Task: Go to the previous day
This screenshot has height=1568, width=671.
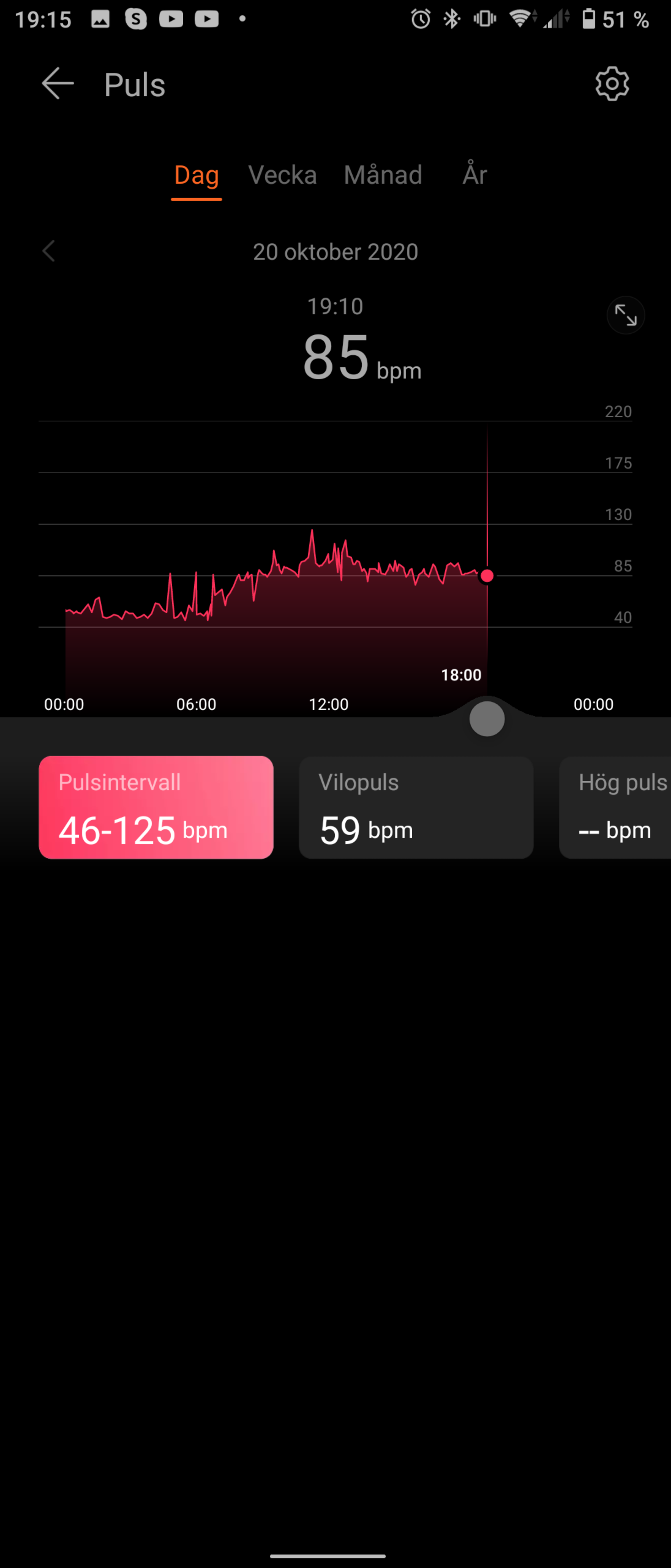Action: 49,251
